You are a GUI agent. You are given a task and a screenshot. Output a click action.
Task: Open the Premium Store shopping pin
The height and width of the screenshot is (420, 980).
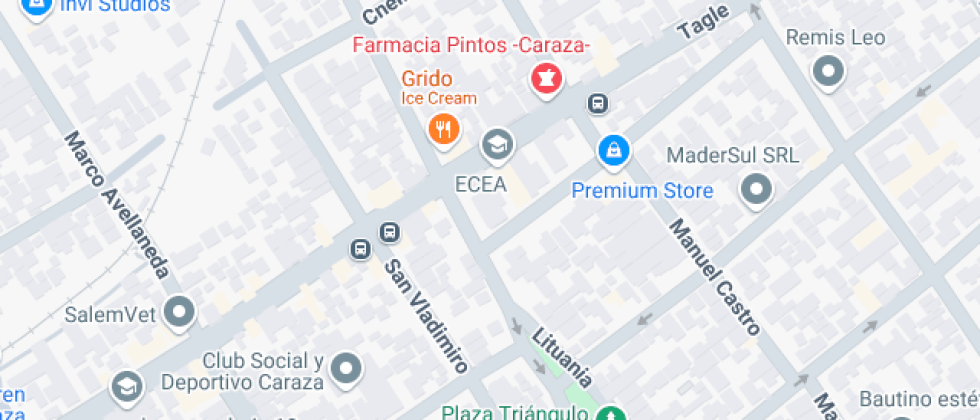[x=613, y=151]
